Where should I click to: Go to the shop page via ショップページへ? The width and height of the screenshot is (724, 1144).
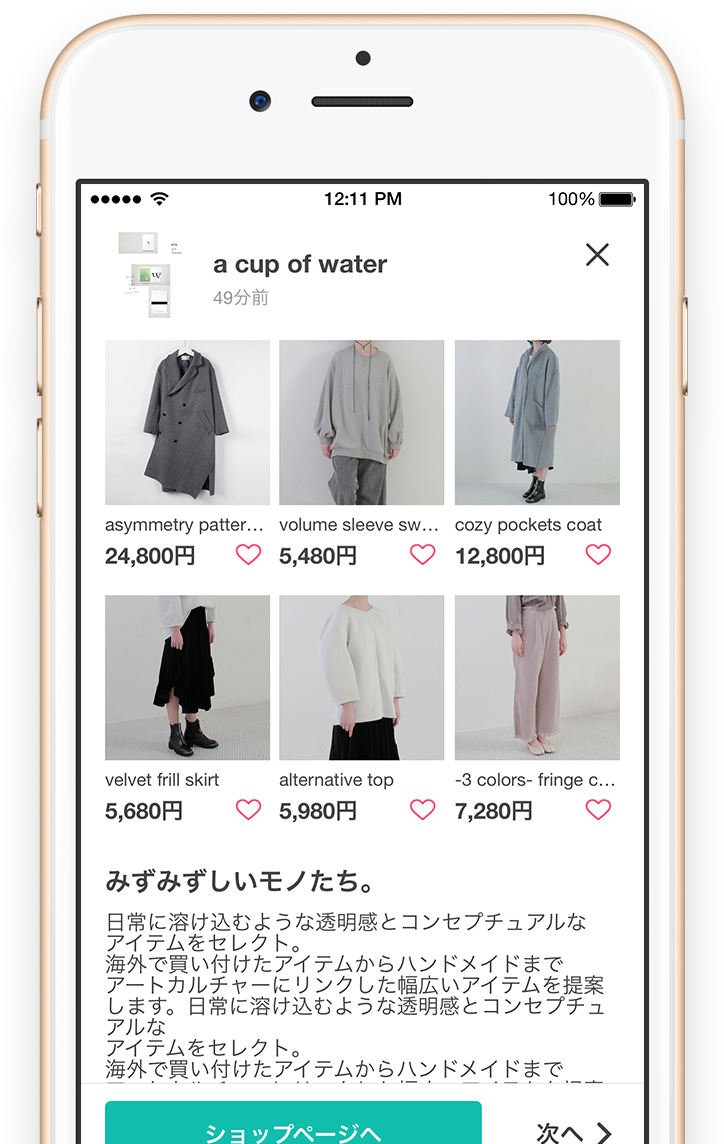pos(293,1126)
